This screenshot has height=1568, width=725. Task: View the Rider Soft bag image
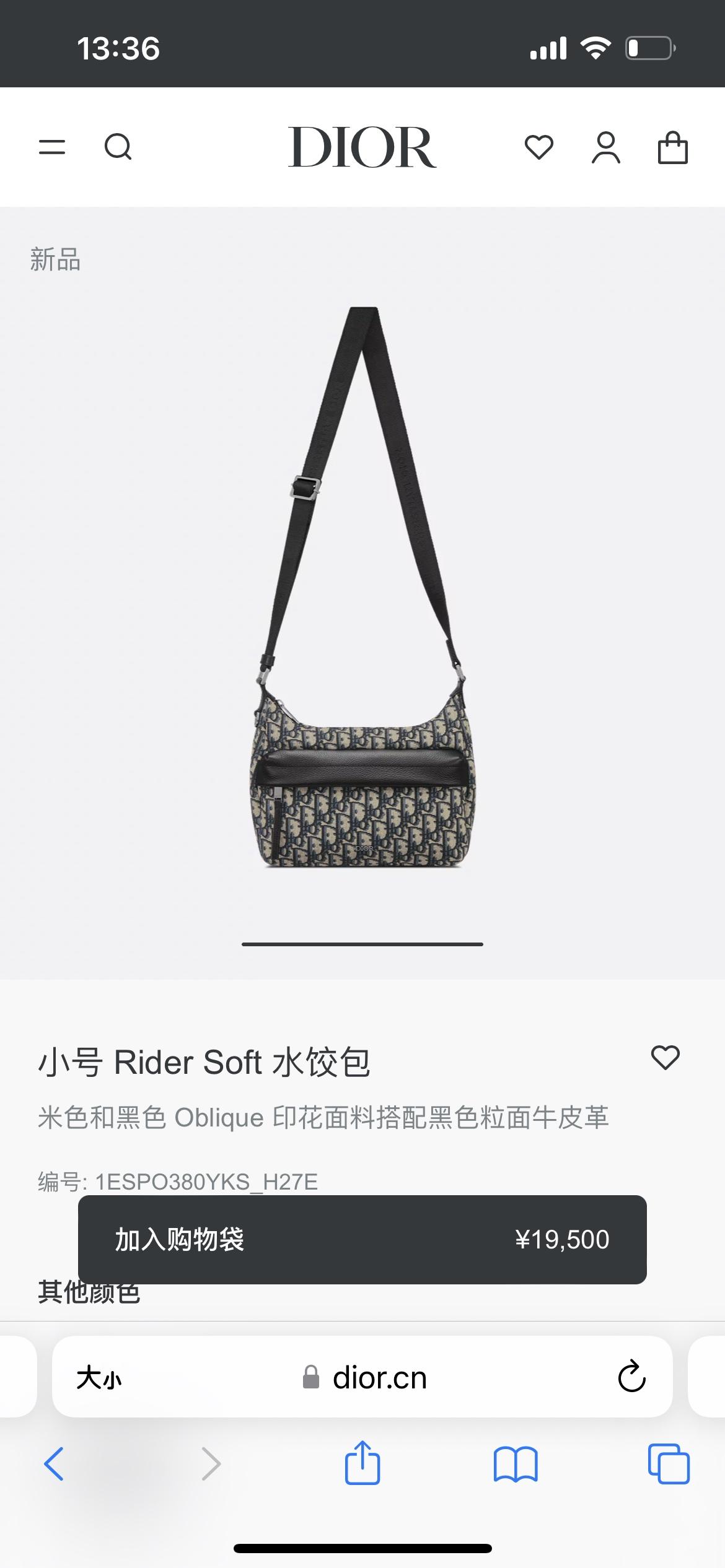point(362,588)
